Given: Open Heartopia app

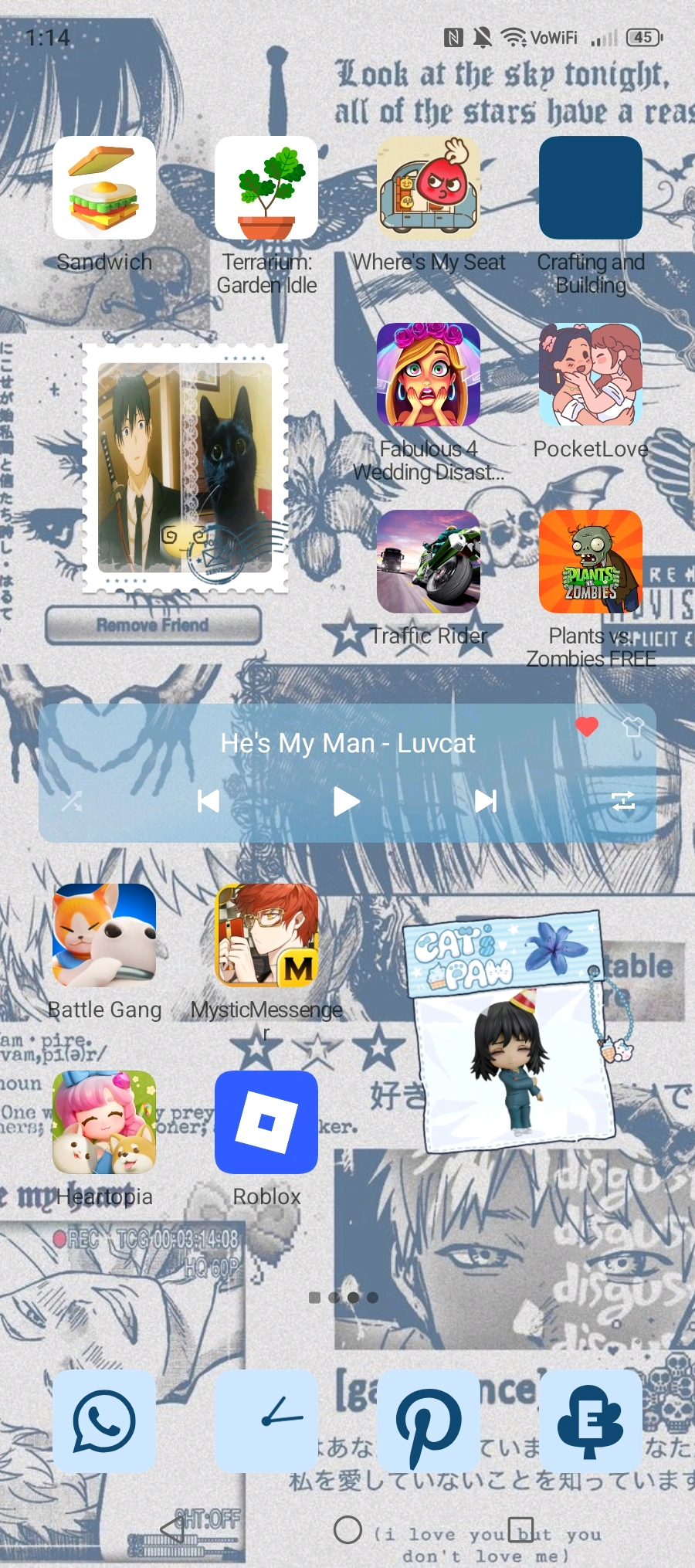Looking at the screenshot, I should [104, 1122].
